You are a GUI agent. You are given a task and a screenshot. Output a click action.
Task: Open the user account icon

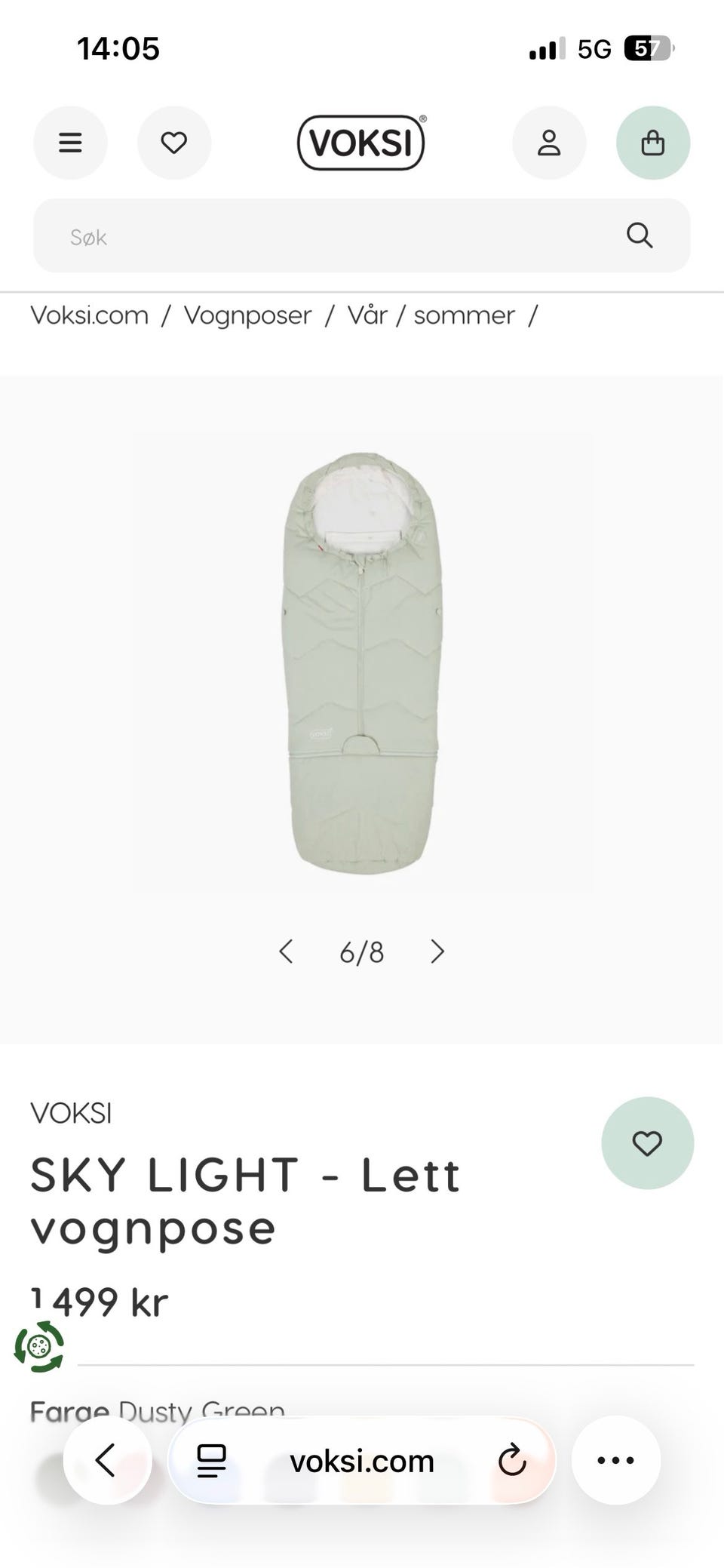tap(549, 143)
